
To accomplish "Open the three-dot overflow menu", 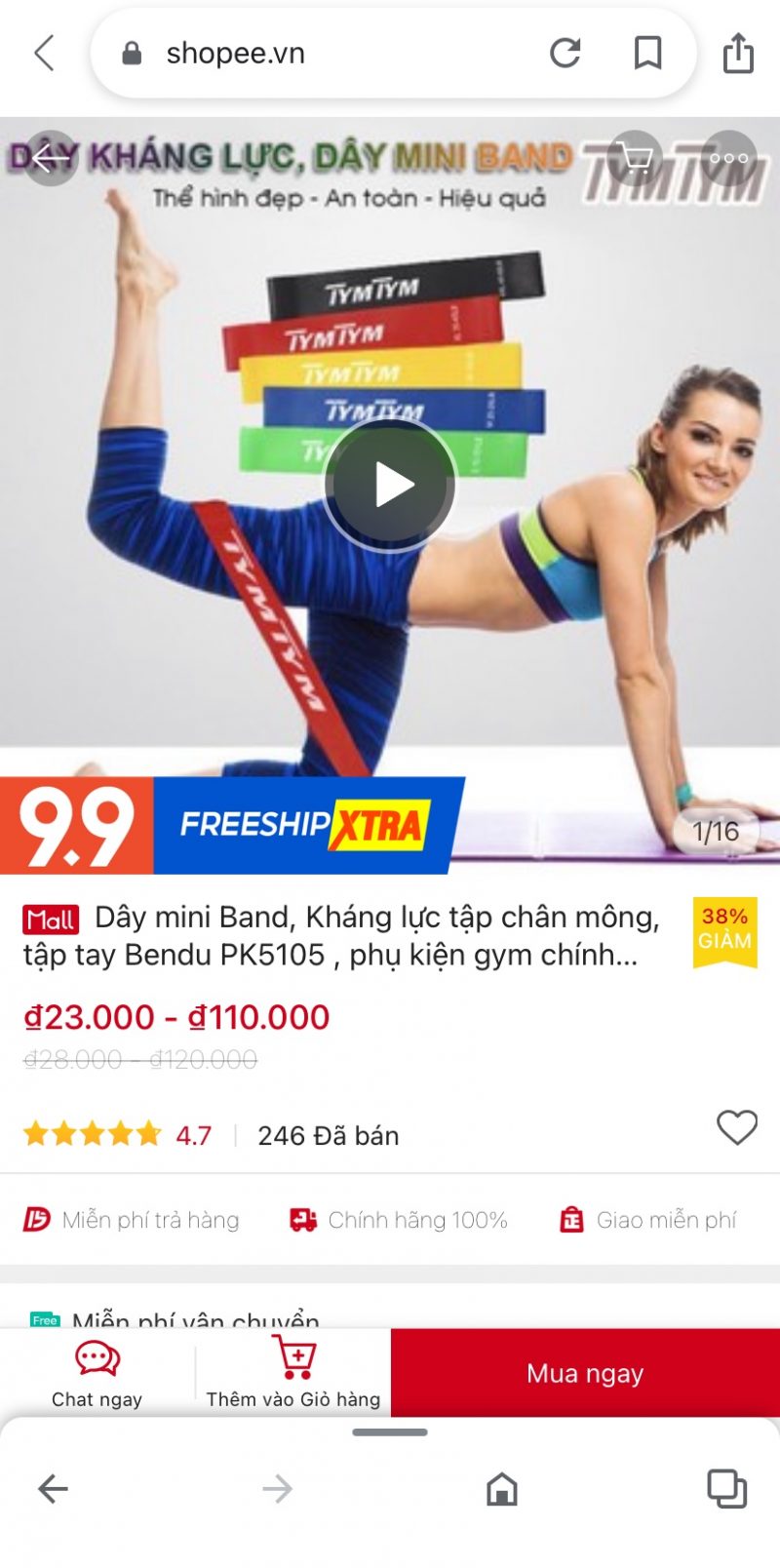I will pyautogui.click(x=729, y=158).
